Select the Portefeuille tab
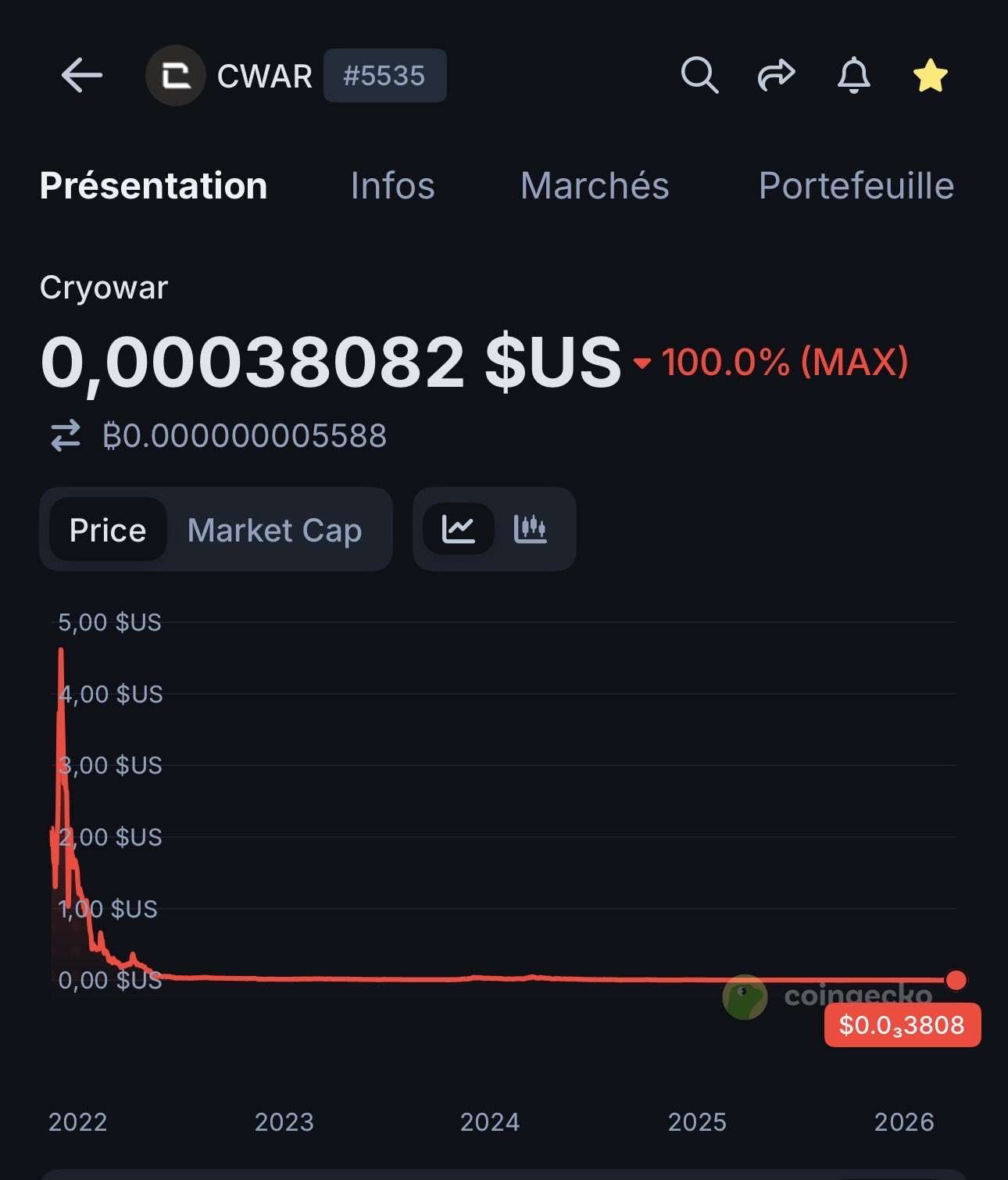 (856, 186)
